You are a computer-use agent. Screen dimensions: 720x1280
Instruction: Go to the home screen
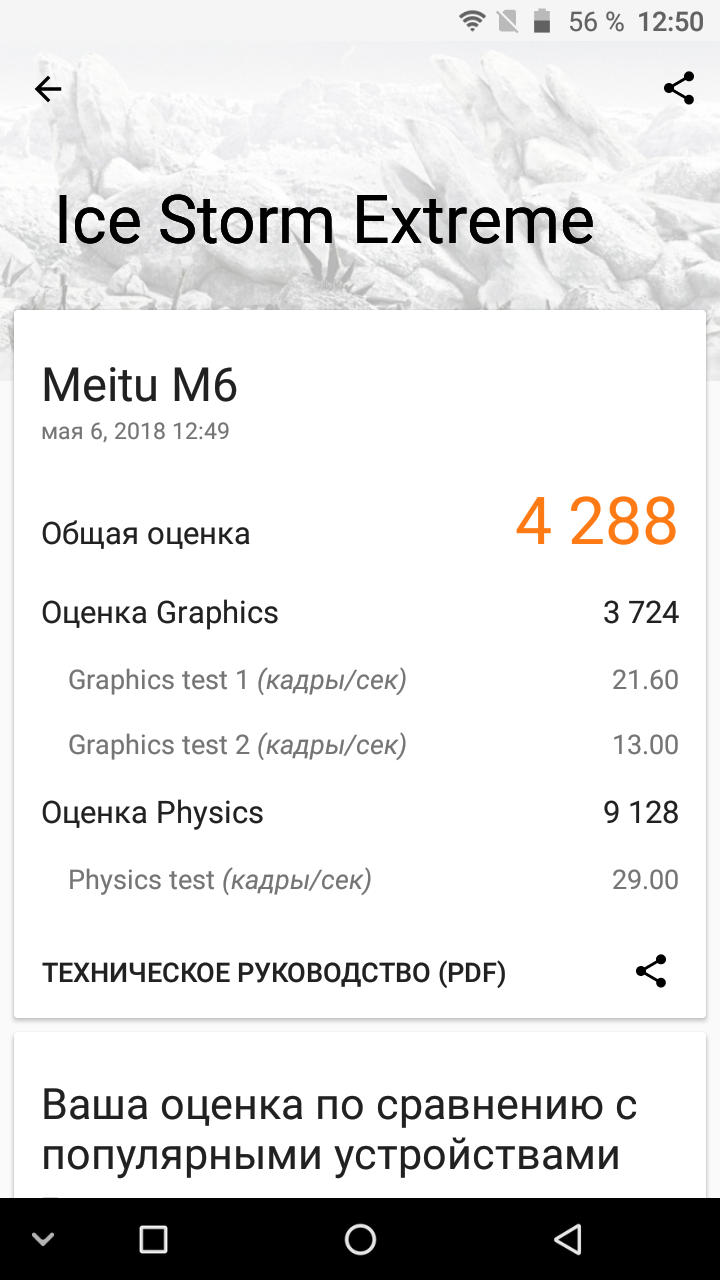(x=360, y=1240)
